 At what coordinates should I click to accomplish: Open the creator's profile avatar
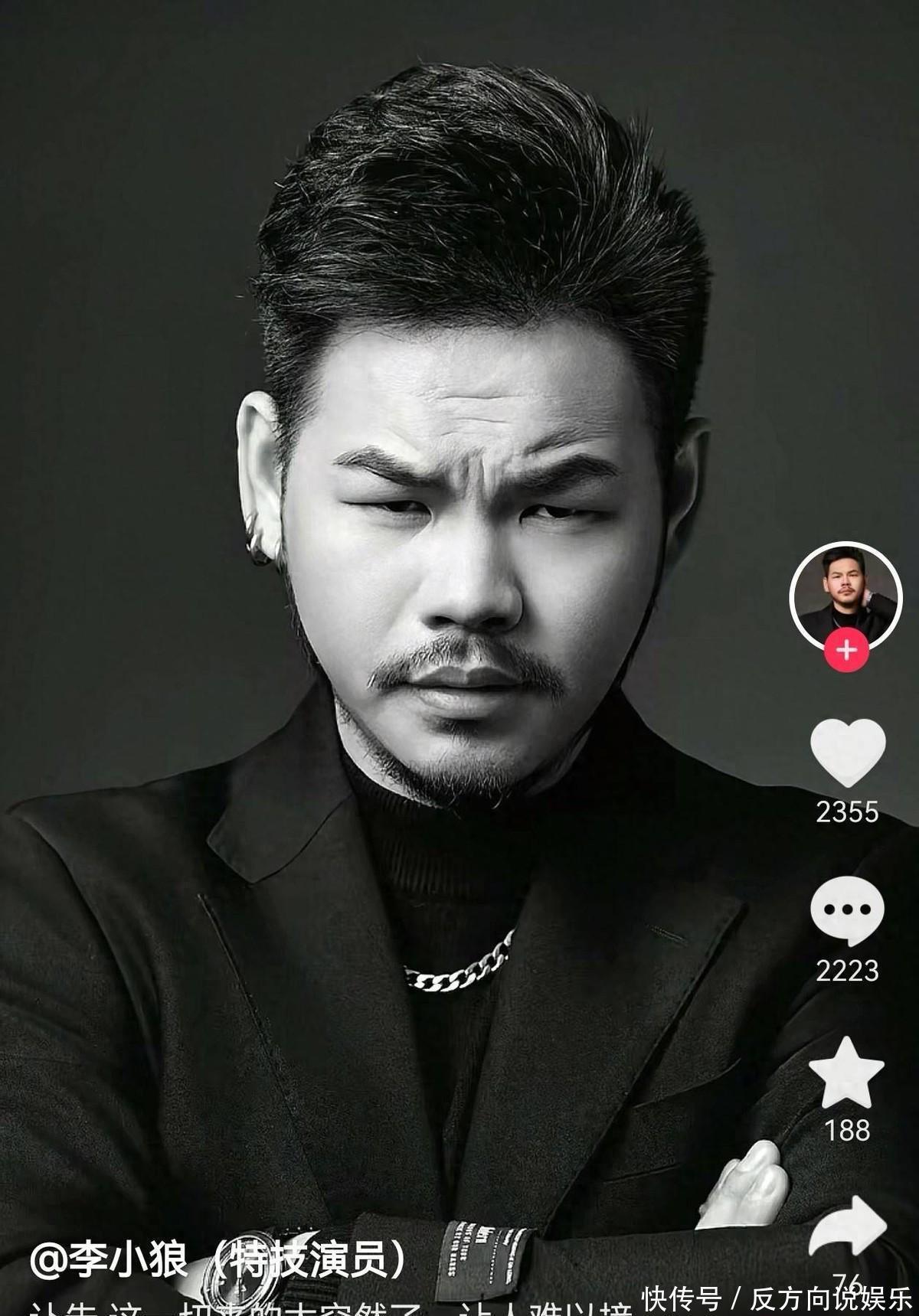[845, 596]
